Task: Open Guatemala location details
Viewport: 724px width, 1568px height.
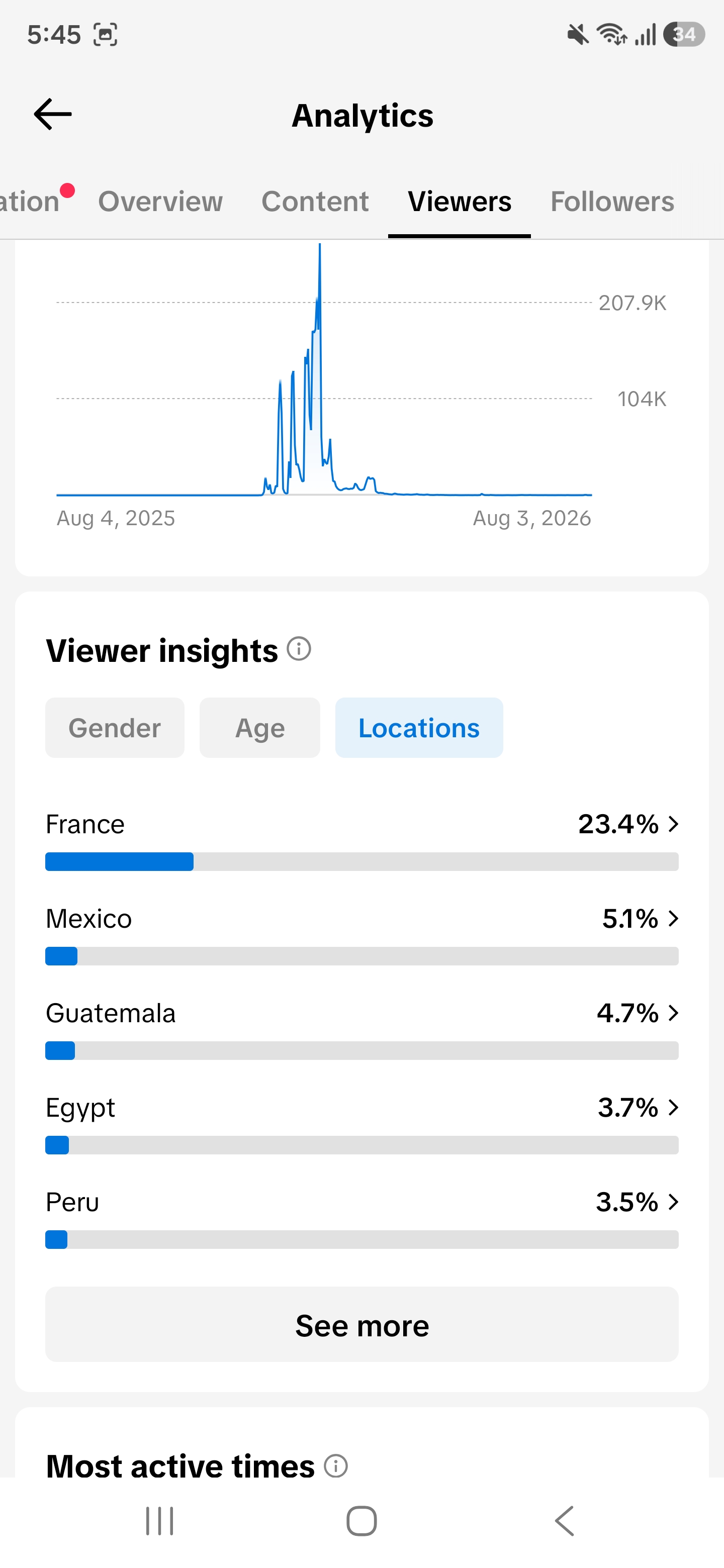Action: tap(361, 1029)
